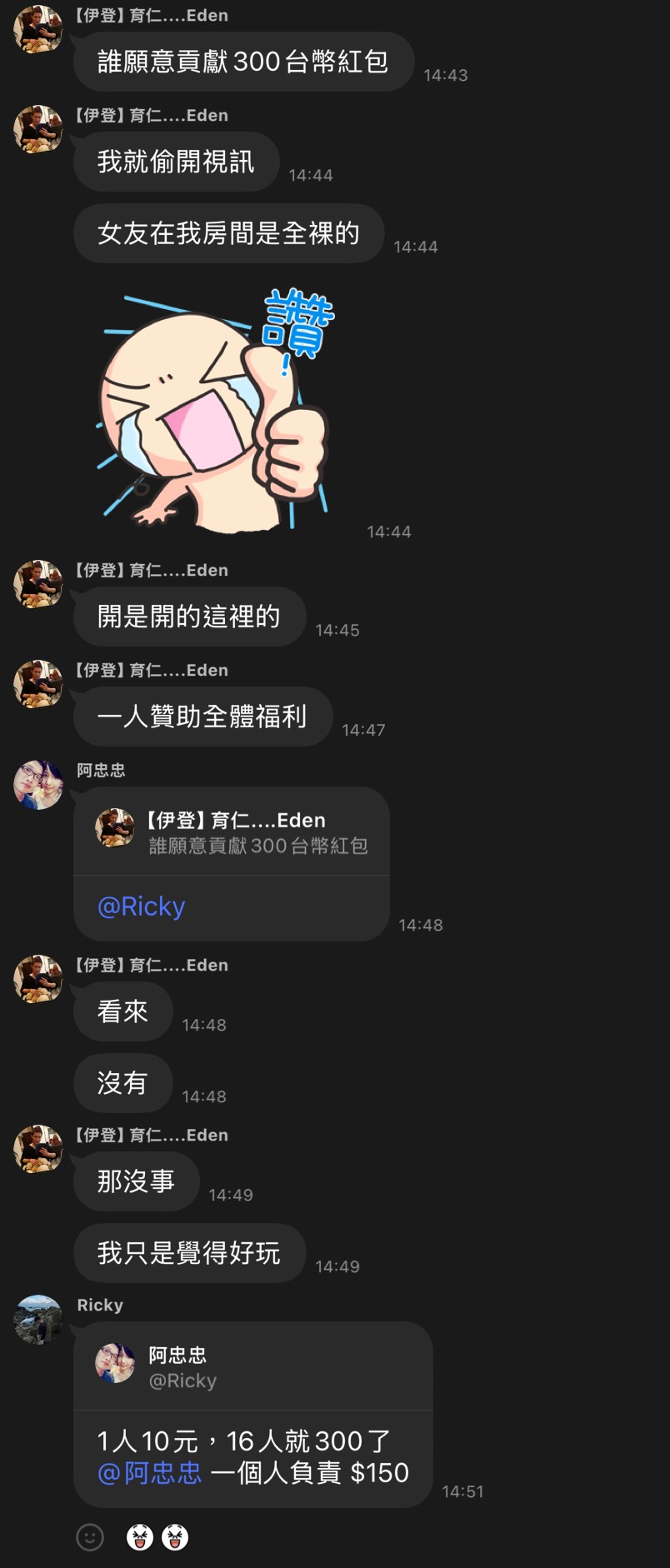The image size is (670, 1568).
Task: Open Eden's avatar beside 那沒事 message
Action: 38,1149
